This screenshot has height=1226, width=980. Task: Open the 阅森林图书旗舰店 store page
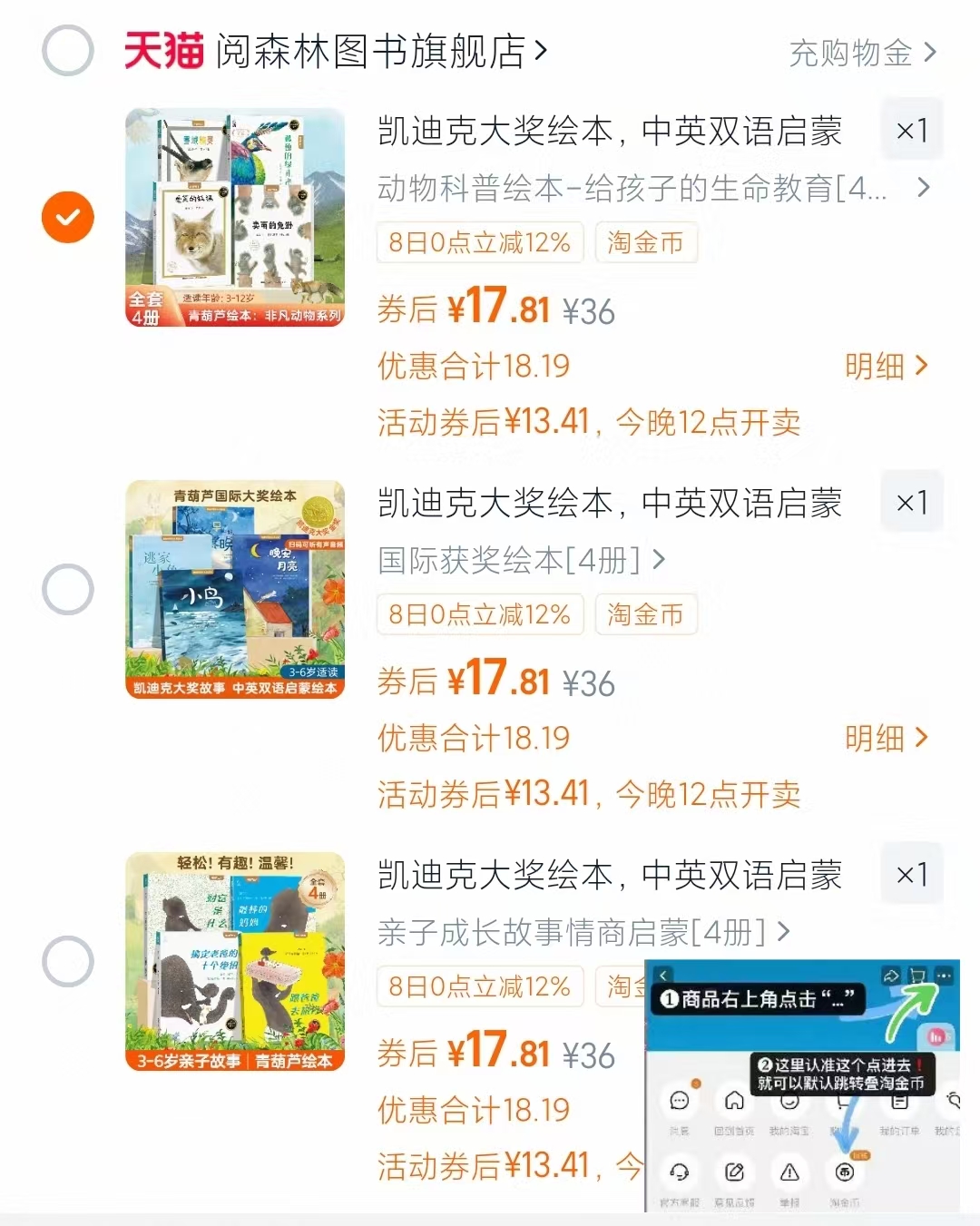[372, 52]
